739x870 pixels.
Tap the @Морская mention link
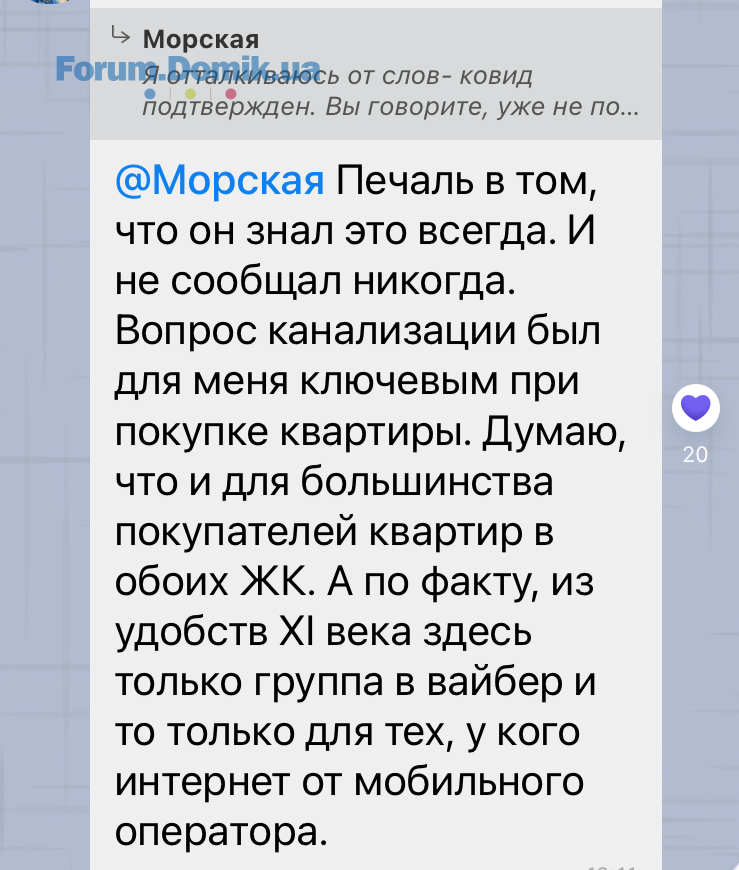click(x=221, y=181)
